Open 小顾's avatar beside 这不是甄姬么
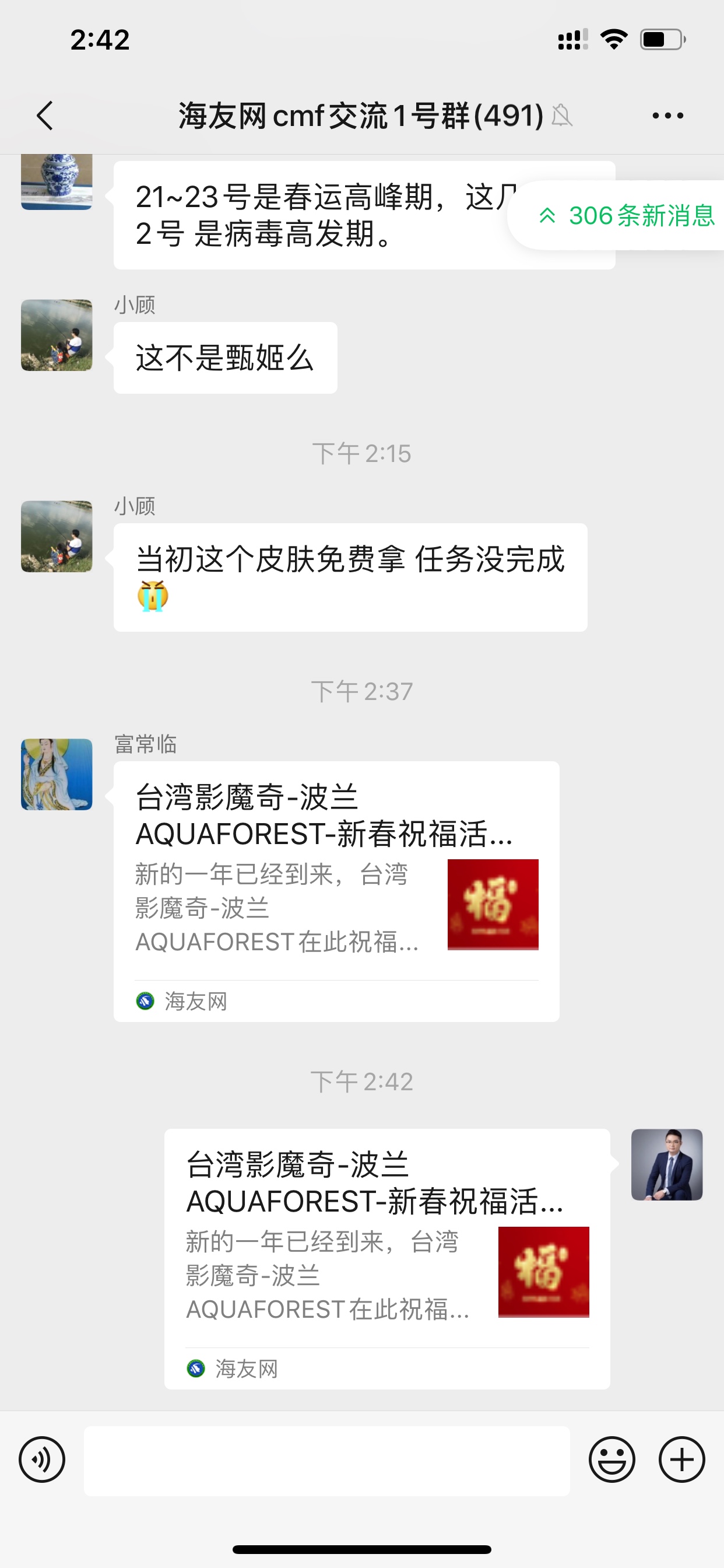Image resolution: width=724 pixels, height=1568 pixels. [x=57, y=335]
